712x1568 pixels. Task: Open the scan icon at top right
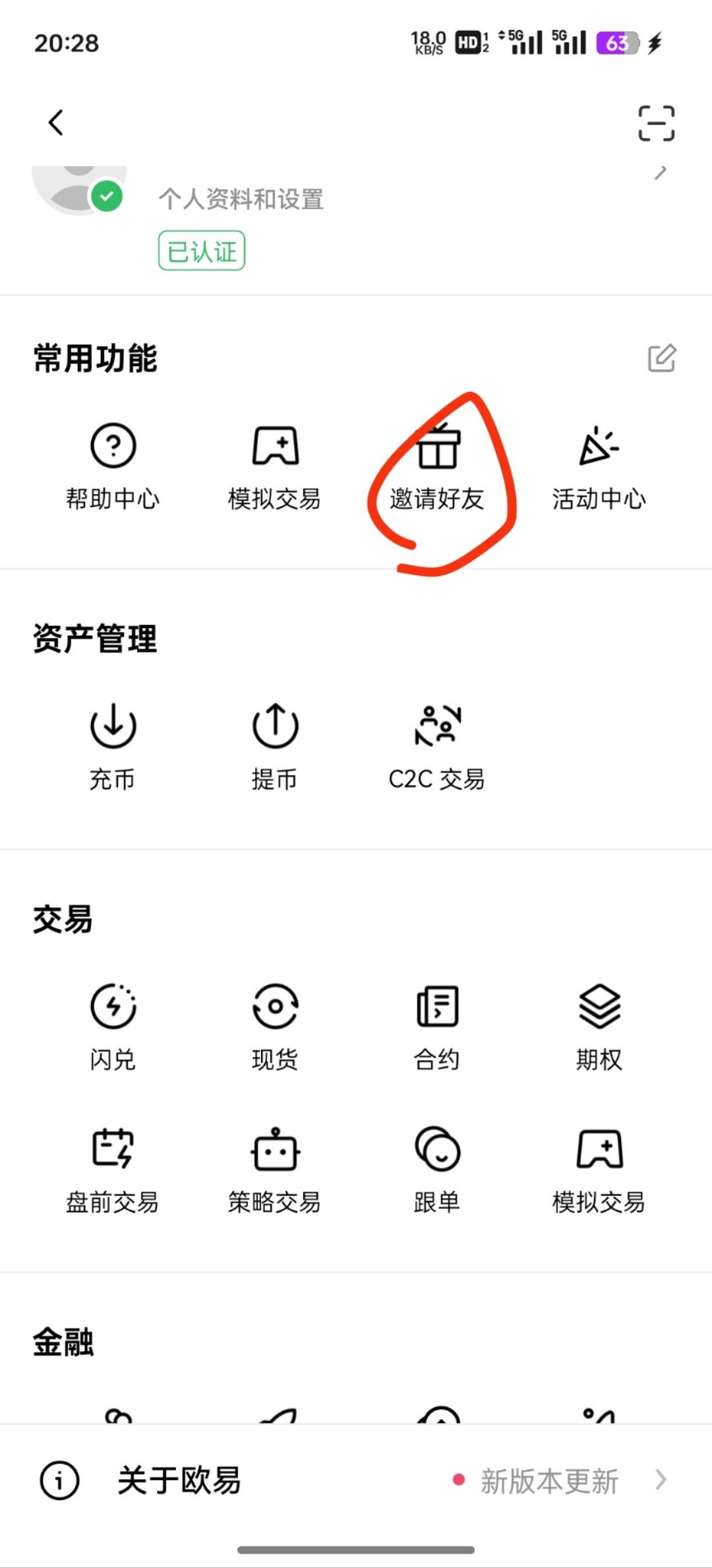click(x=656, y=123)
